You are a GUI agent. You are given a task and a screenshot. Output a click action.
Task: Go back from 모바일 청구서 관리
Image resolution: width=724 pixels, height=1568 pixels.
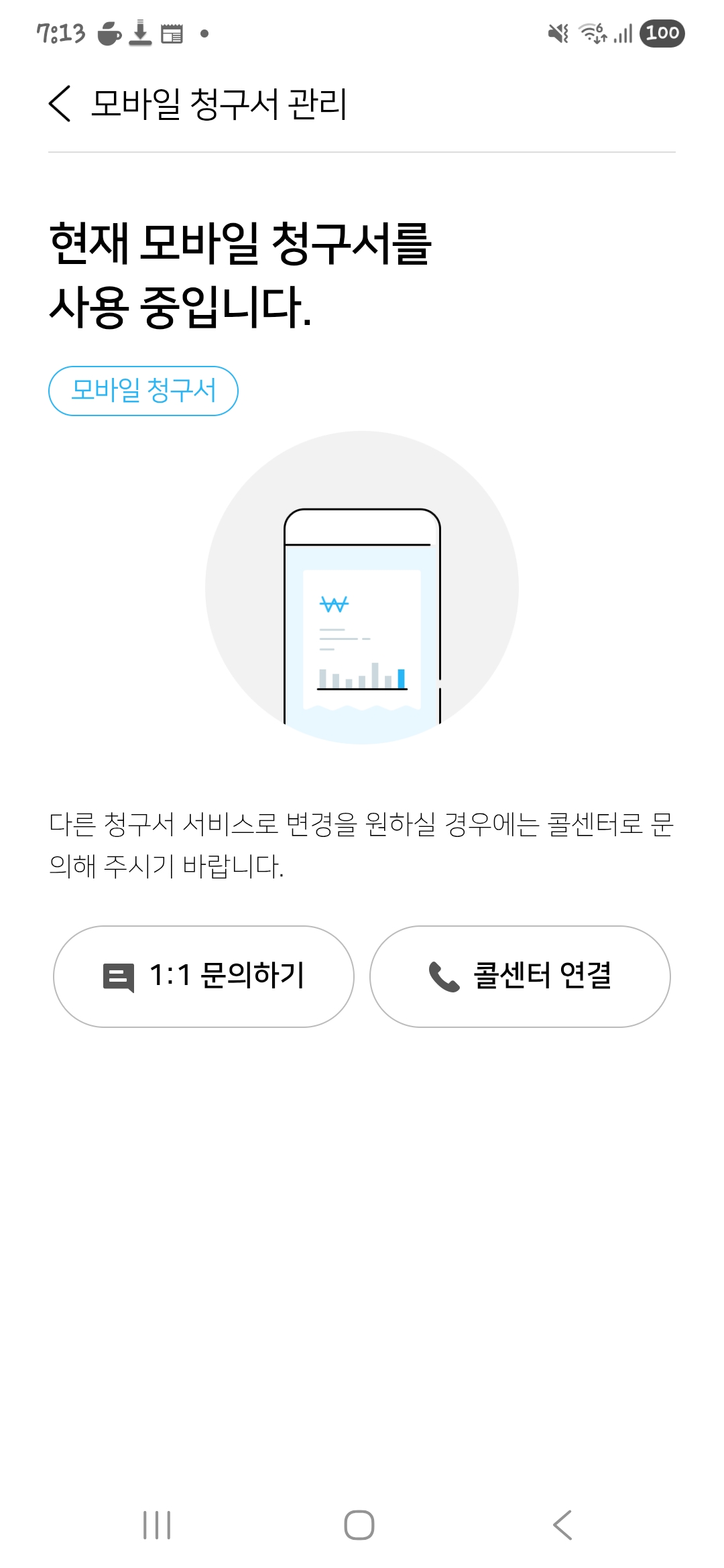click(60, 104)
